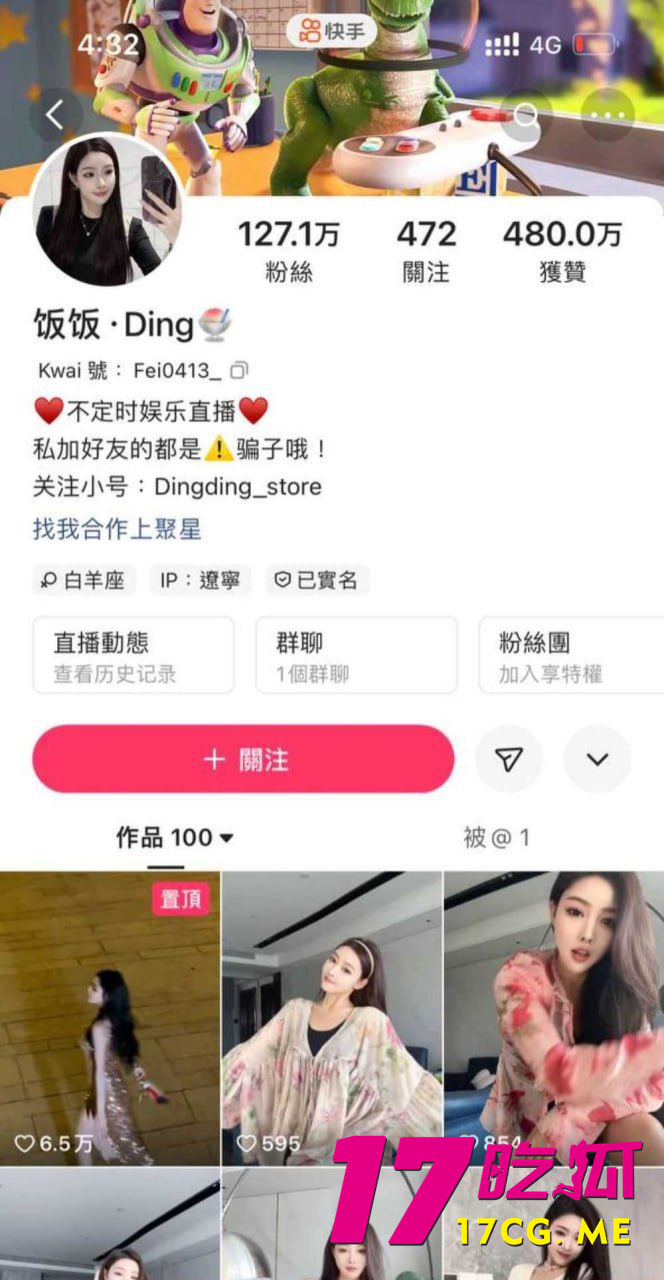
Task: Switch to the 被@ 1 tab
Action: tap(496, 838)
